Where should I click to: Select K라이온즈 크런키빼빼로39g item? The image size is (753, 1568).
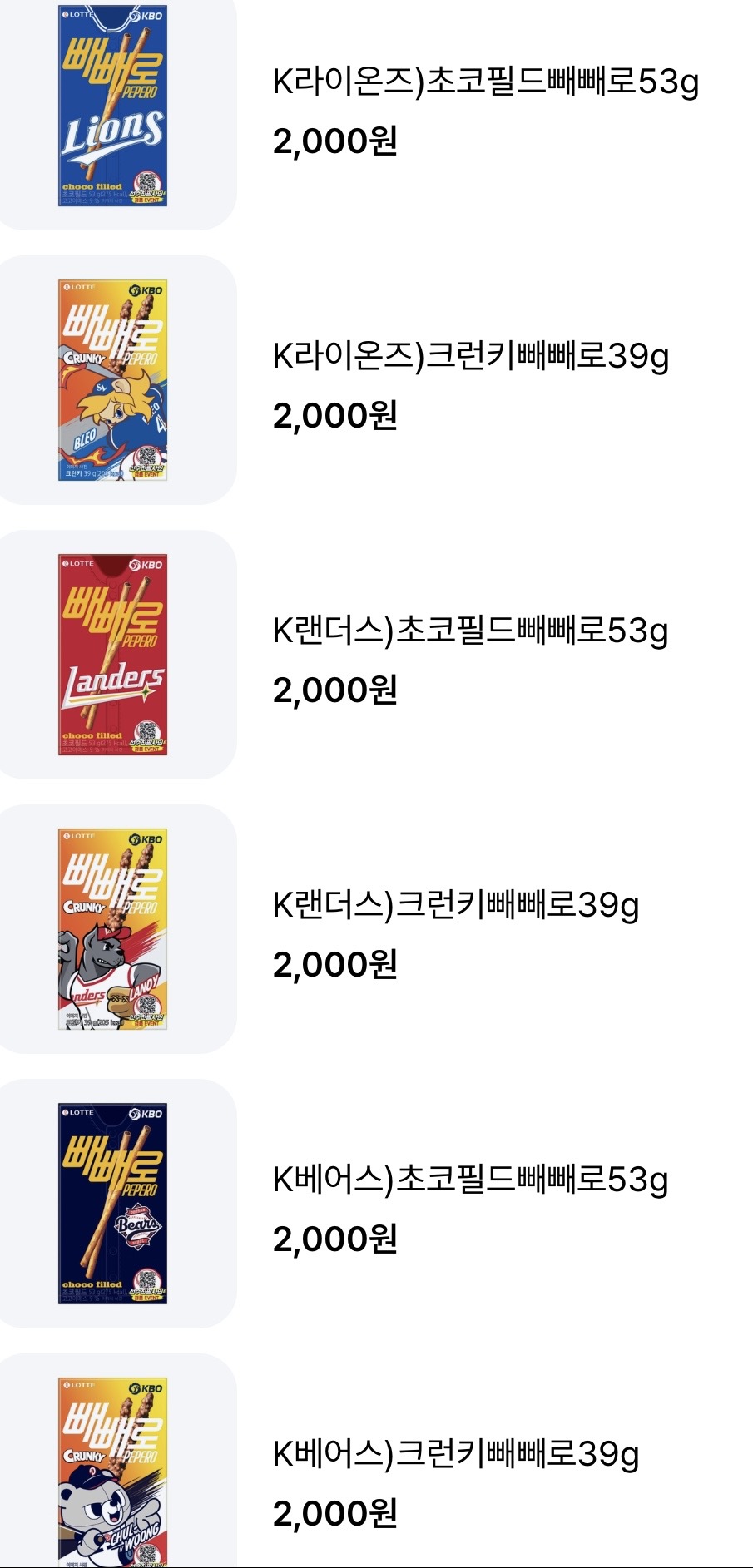click(x=470, y=357)
